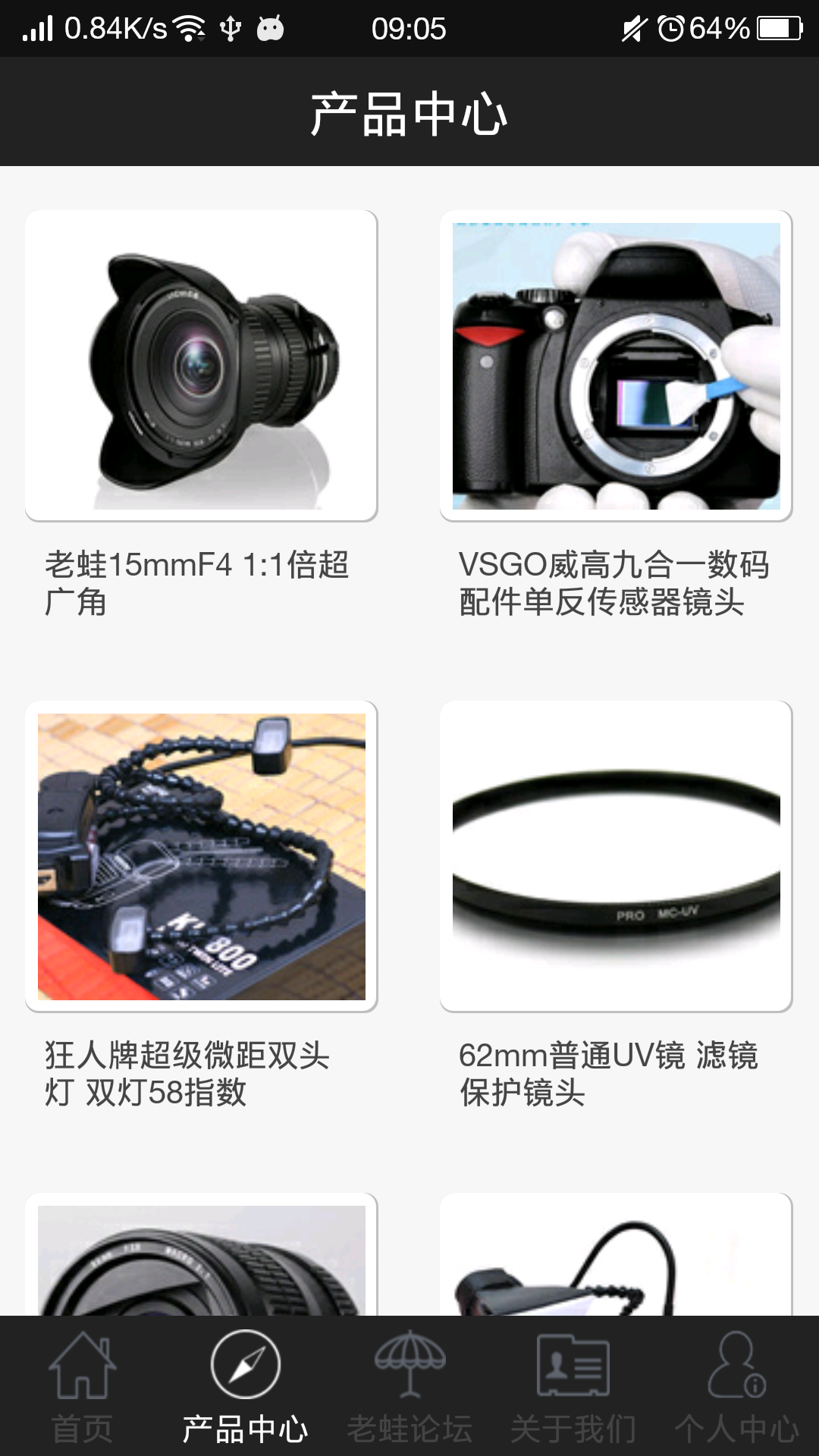The image size is (819, 1456).
Task: Switch to the 首页 tab
Action: [x=82, y=1386]
